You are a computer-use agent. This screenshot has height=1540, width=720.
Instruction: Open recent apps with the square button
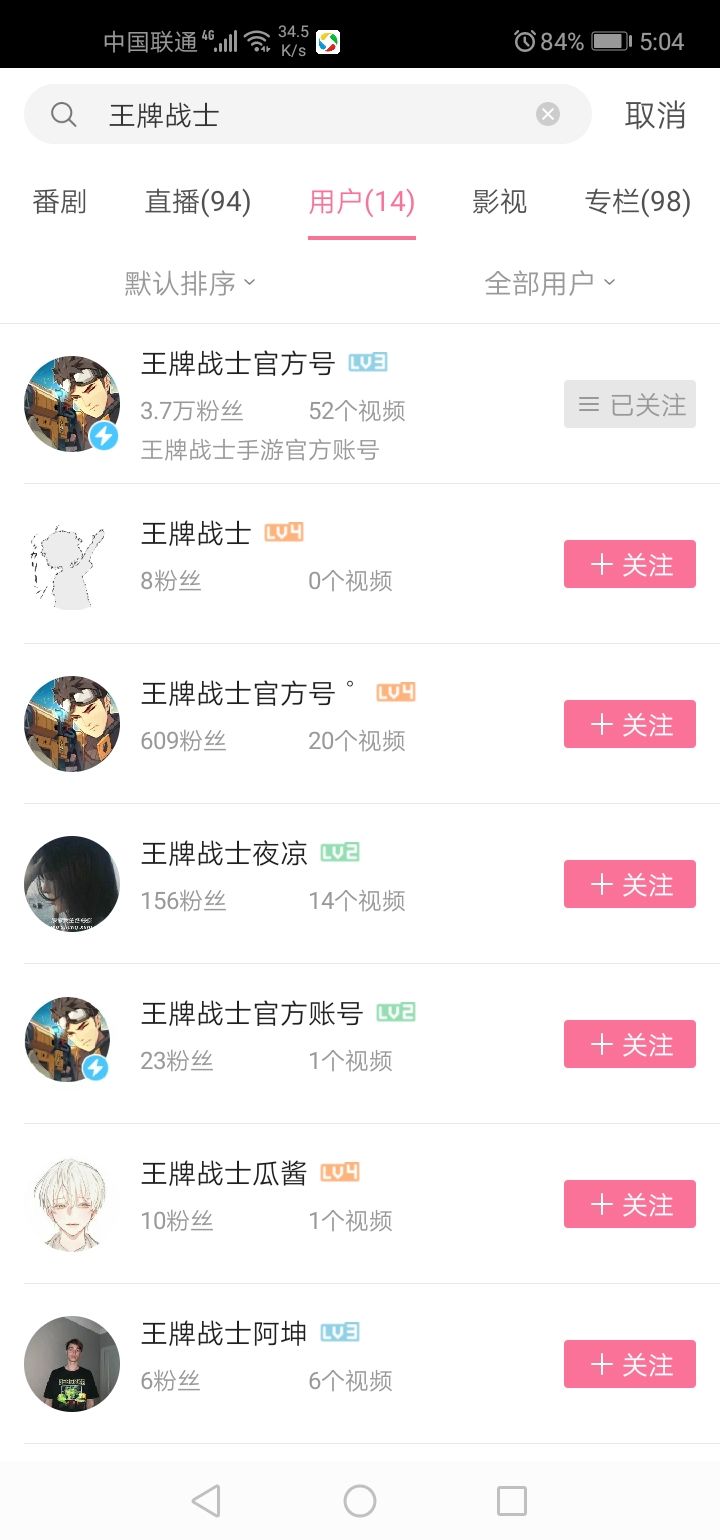[512, 1500]
